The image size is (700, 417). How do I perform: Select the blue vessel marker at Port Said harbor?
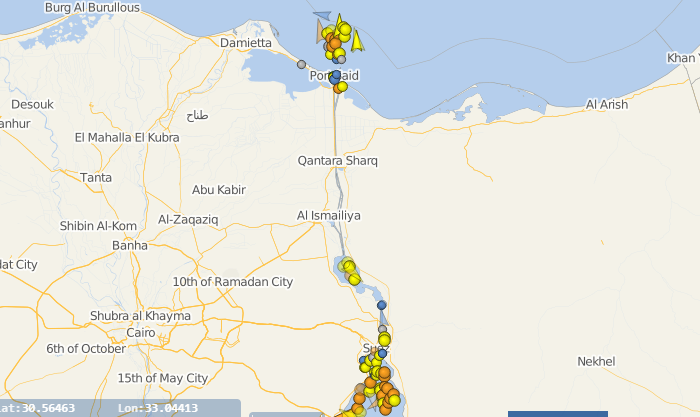coord(335,76)
